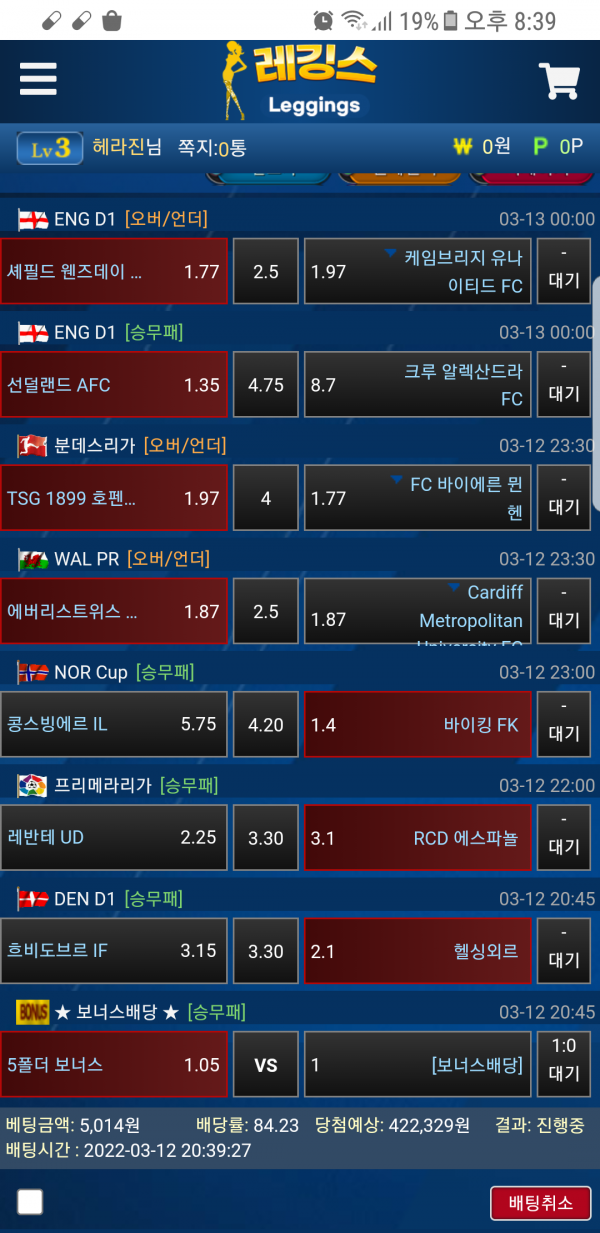600x1233 pixels.
Task: Select 레반테 UD 2.25 odds
Action: coord(114,837)
